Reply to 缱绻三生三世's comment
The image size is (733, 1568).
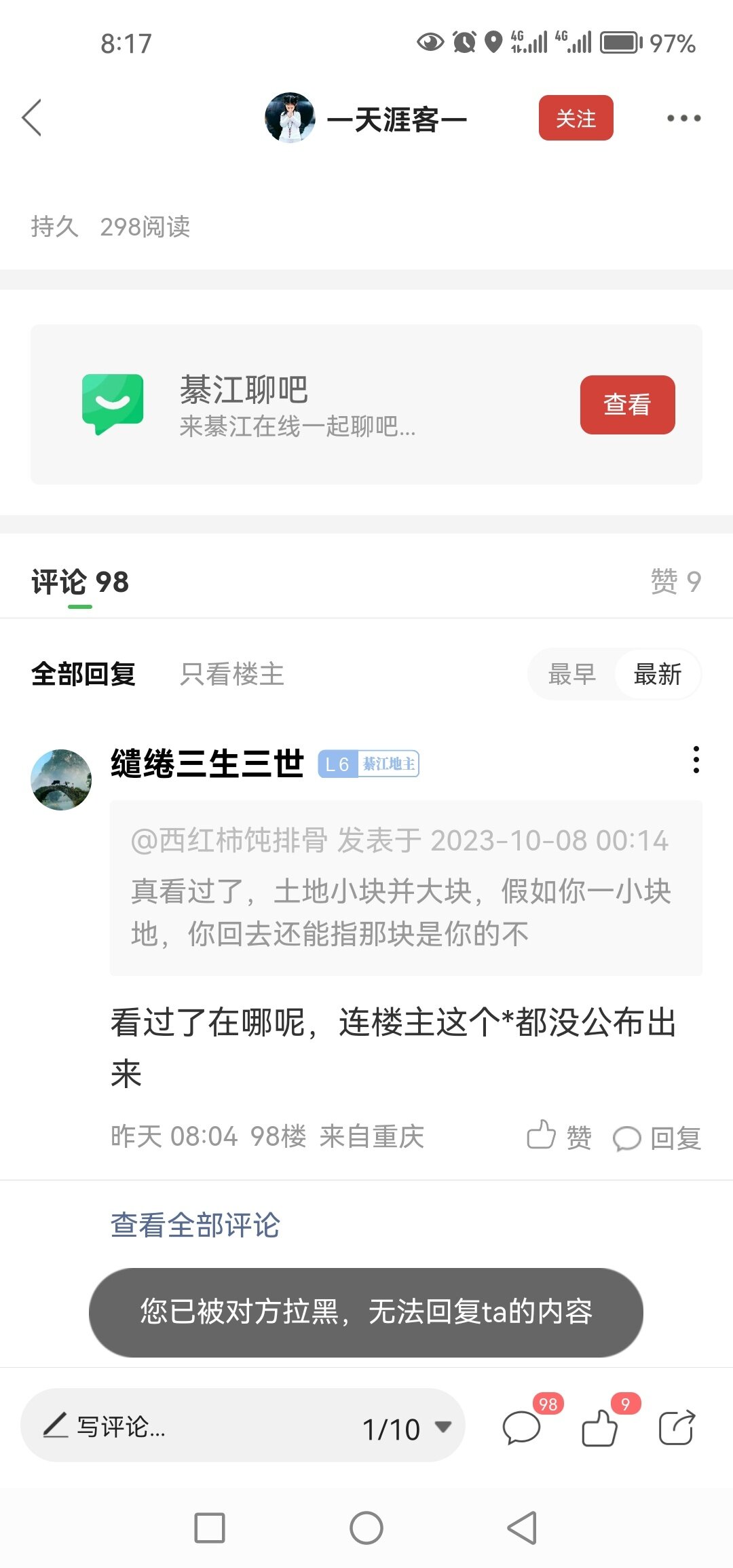657,1138
